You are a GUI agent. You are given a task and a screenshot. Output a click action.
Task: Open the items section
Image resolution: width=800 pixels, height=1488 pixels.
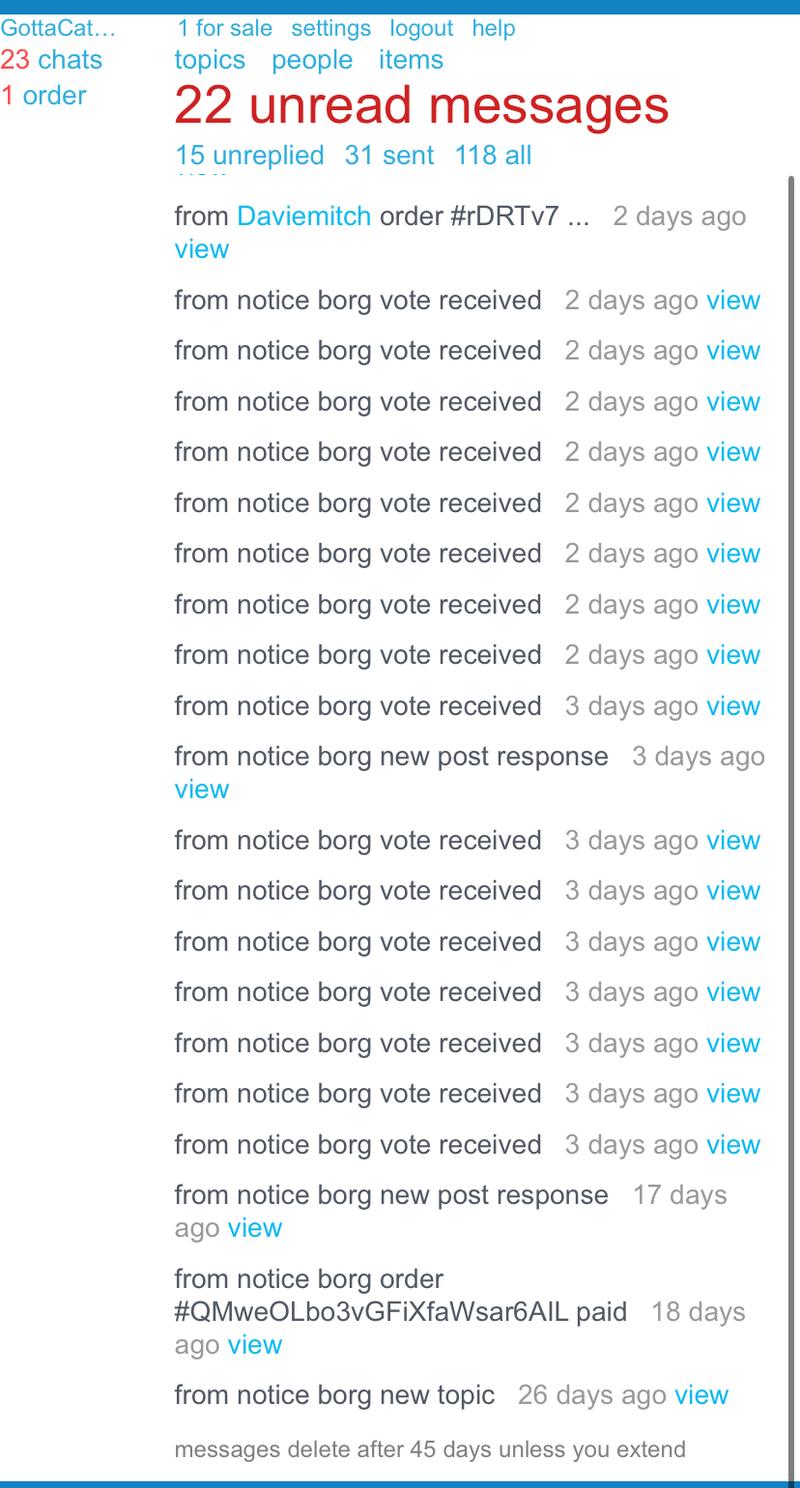coord(411,60)
